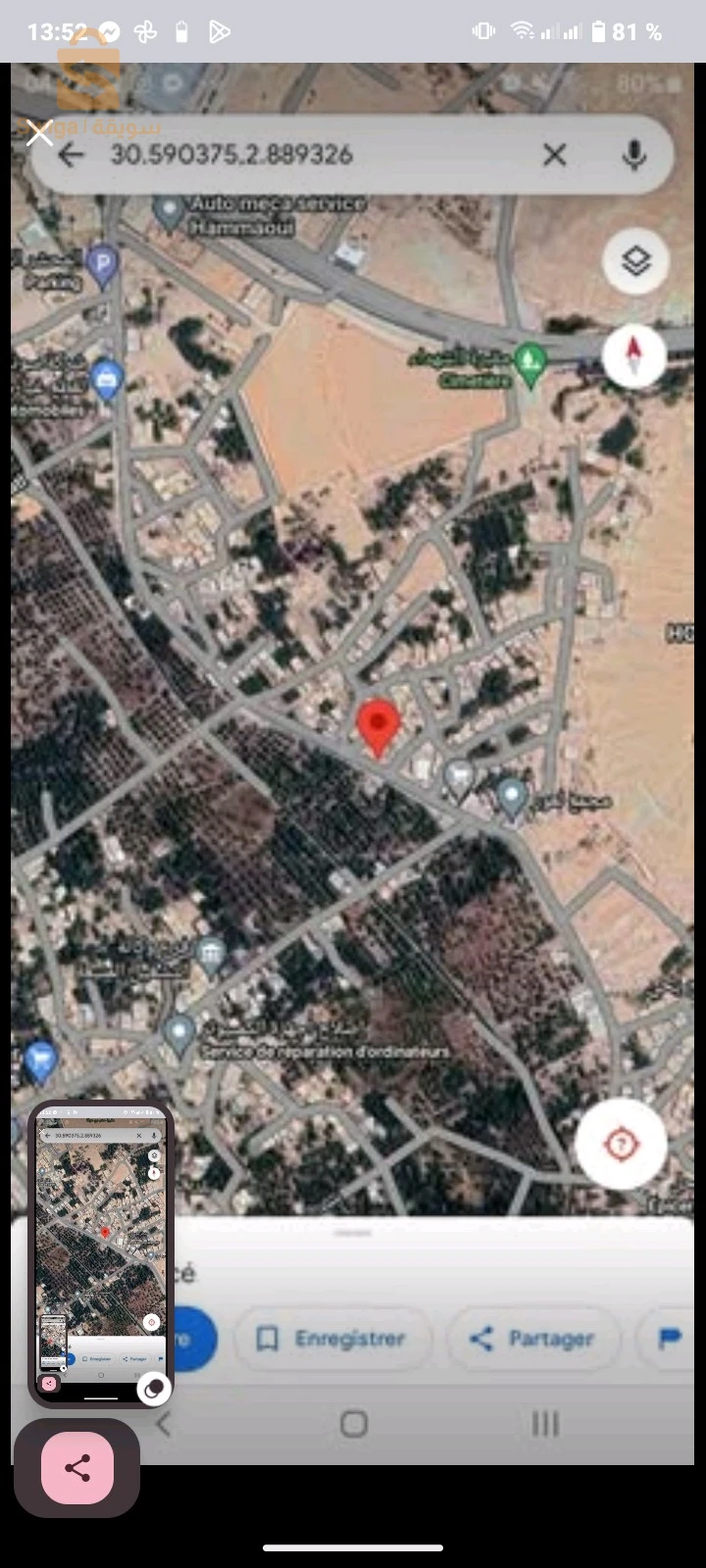Tap the green cemetery marker
Screen dimensions: 706x1568
click(x=530, y=361)
